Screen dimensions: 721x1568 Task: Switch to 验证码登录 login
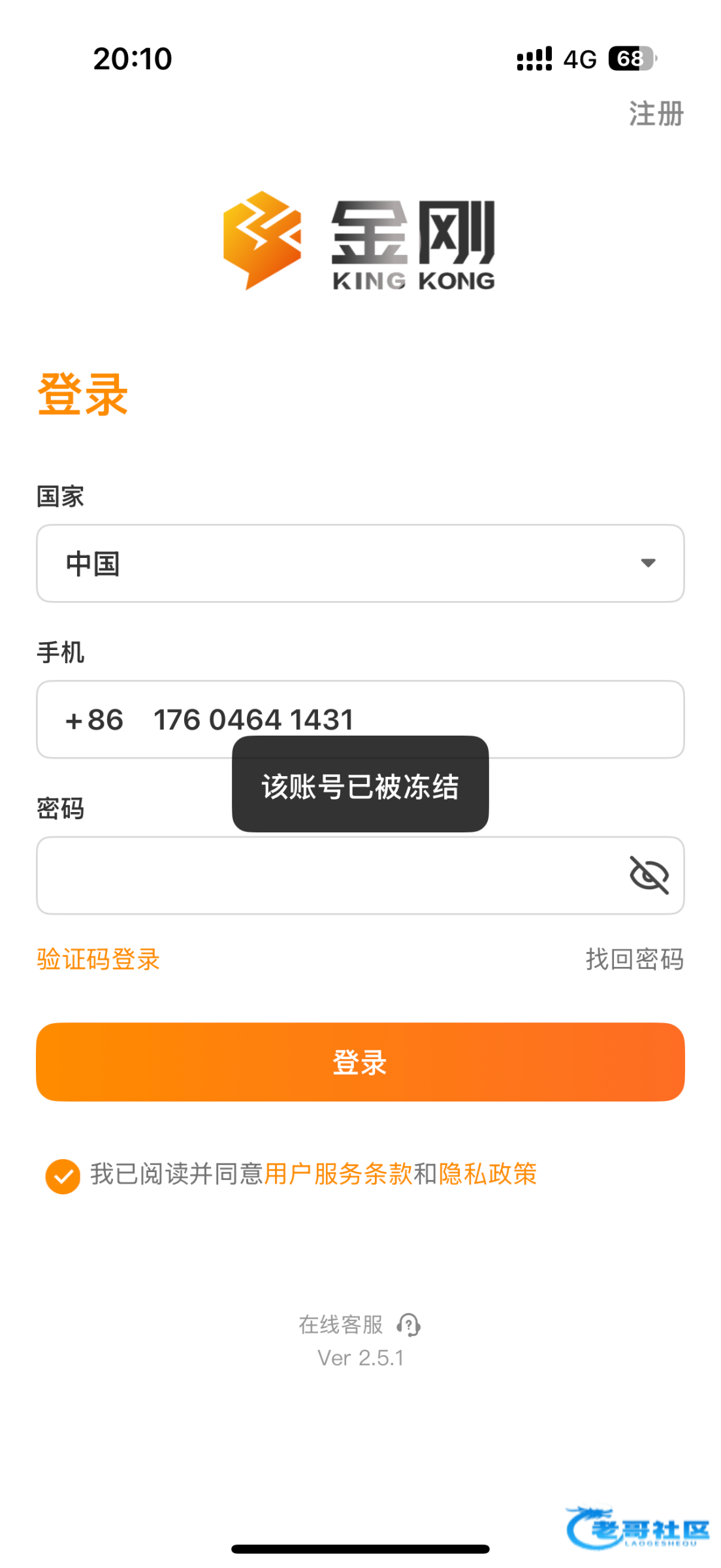coord(99,960)
